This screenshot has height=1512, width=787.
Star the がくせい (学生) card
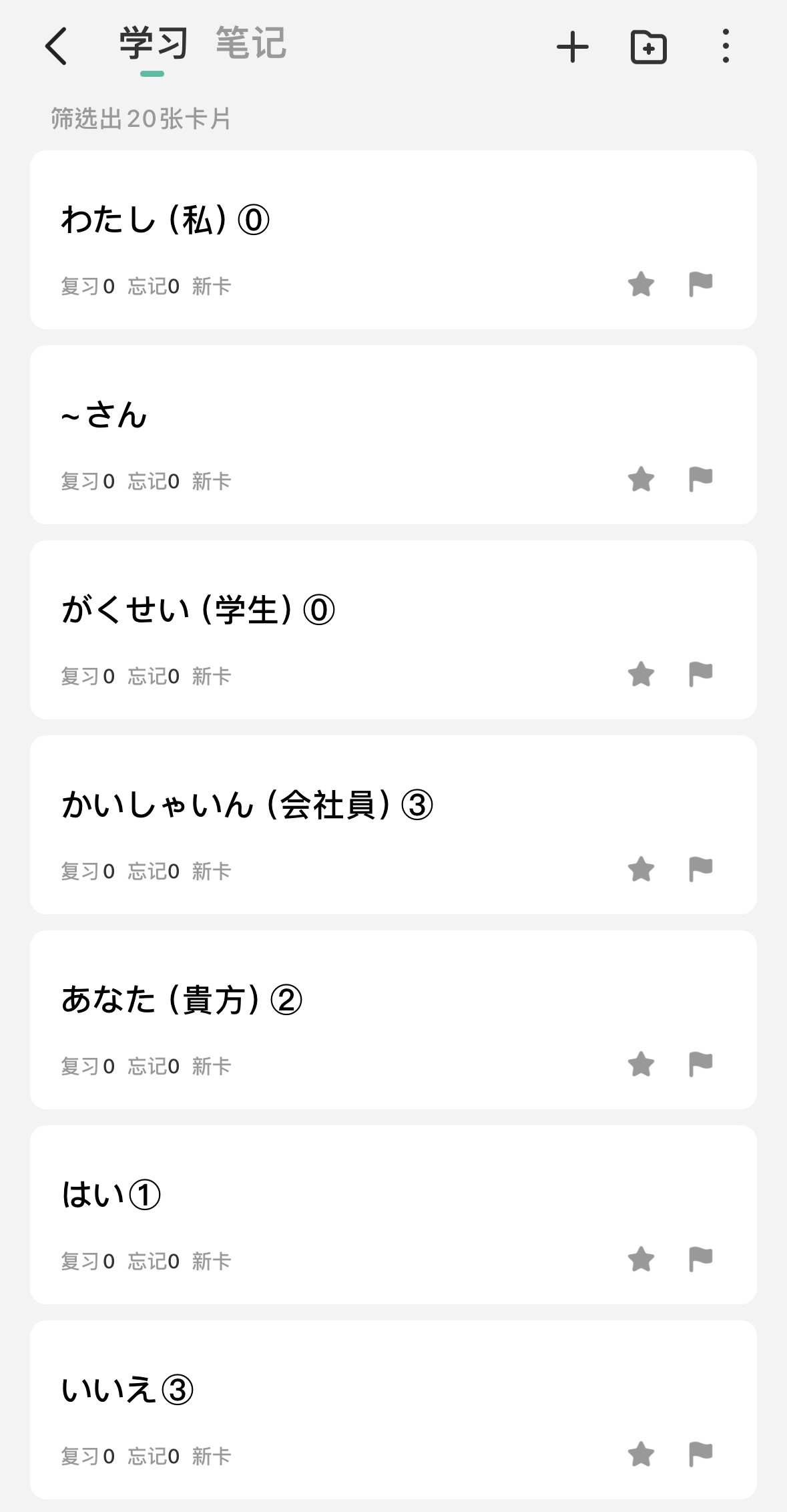[641, 675]
